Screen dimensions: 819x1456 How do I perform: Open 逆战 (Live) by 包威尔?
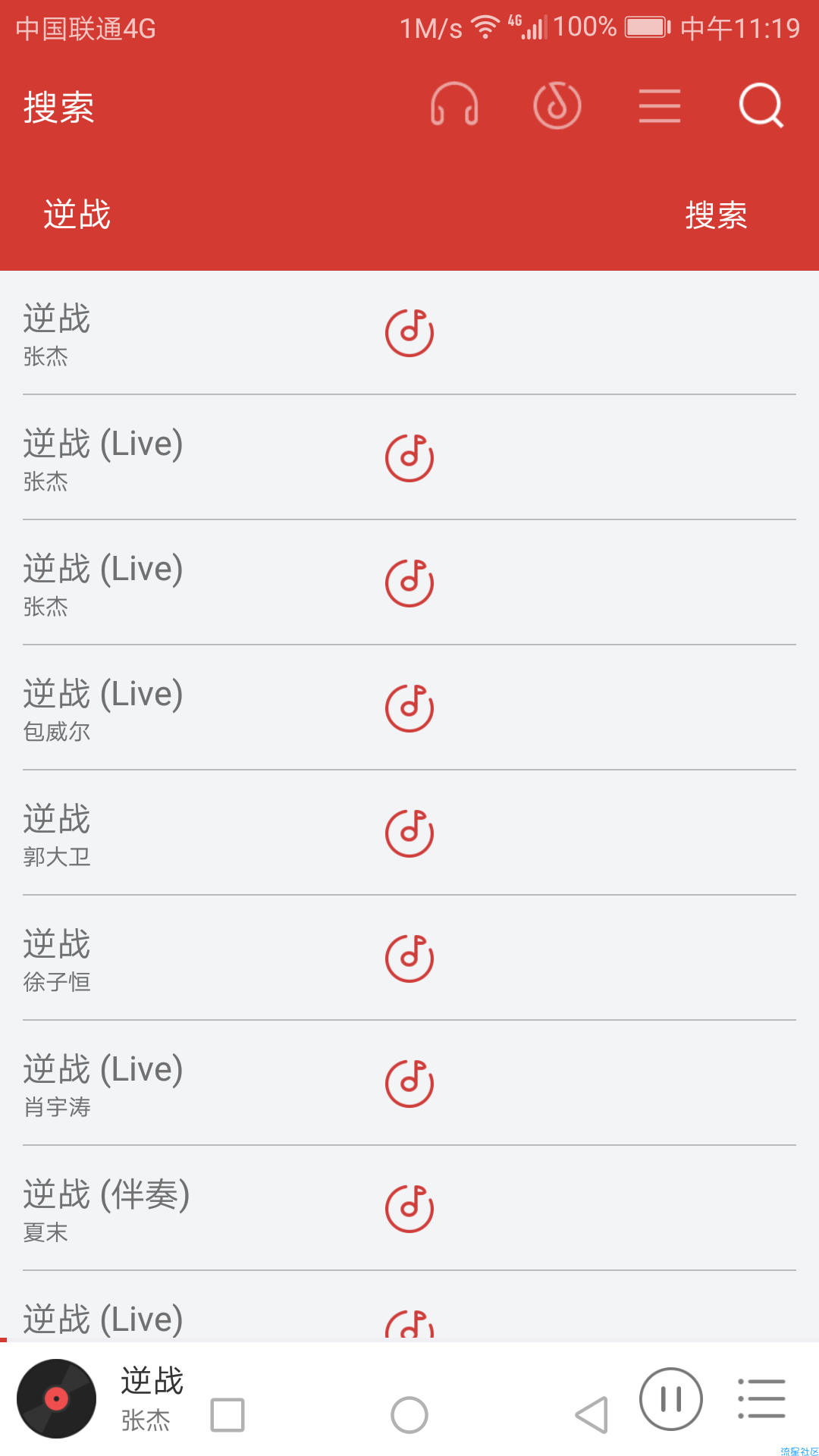[x=409, y=708]
